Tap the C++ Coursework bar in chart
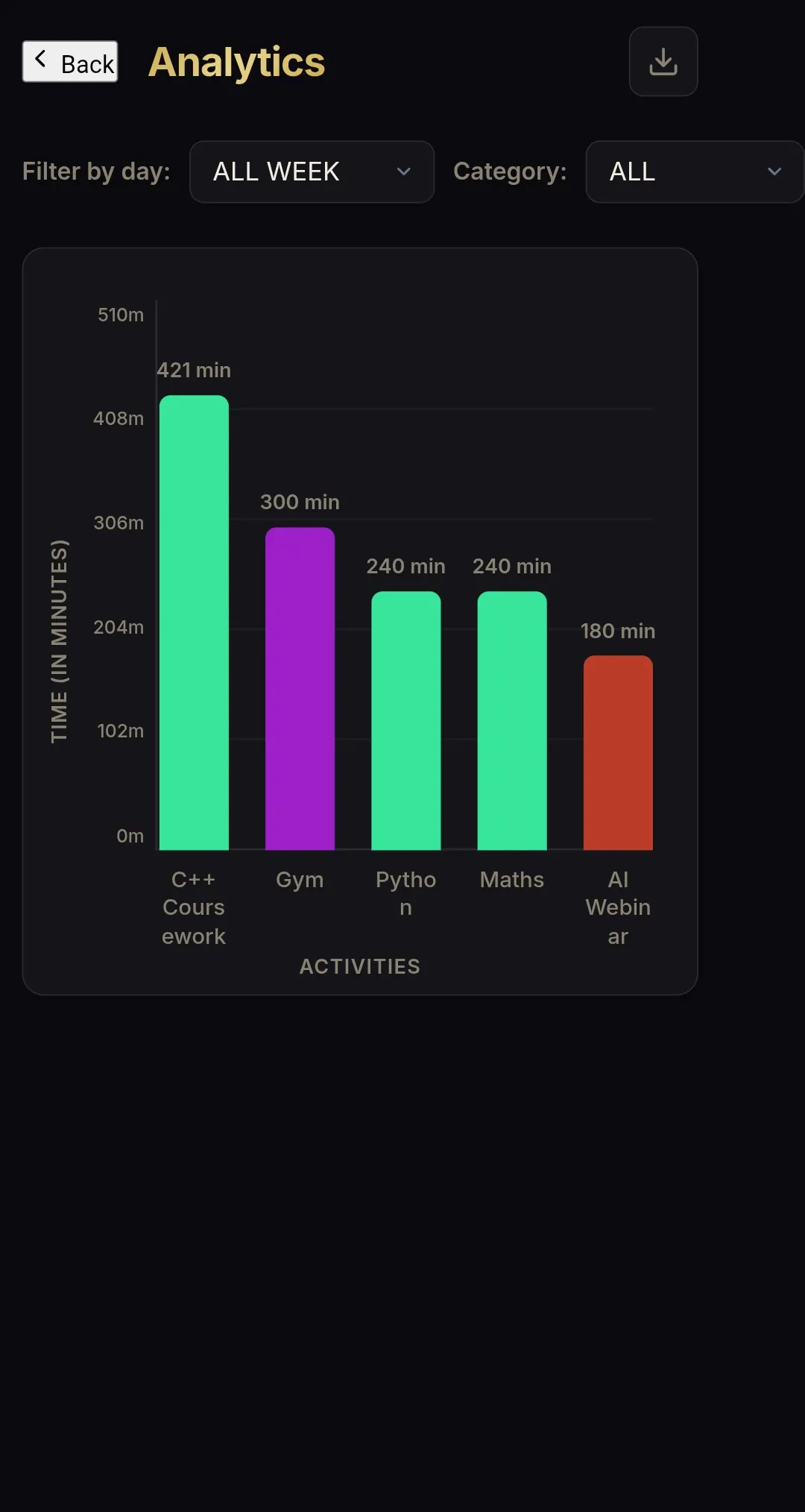The width and height of the screenshot is (805, 1512). tap(194, 623)
